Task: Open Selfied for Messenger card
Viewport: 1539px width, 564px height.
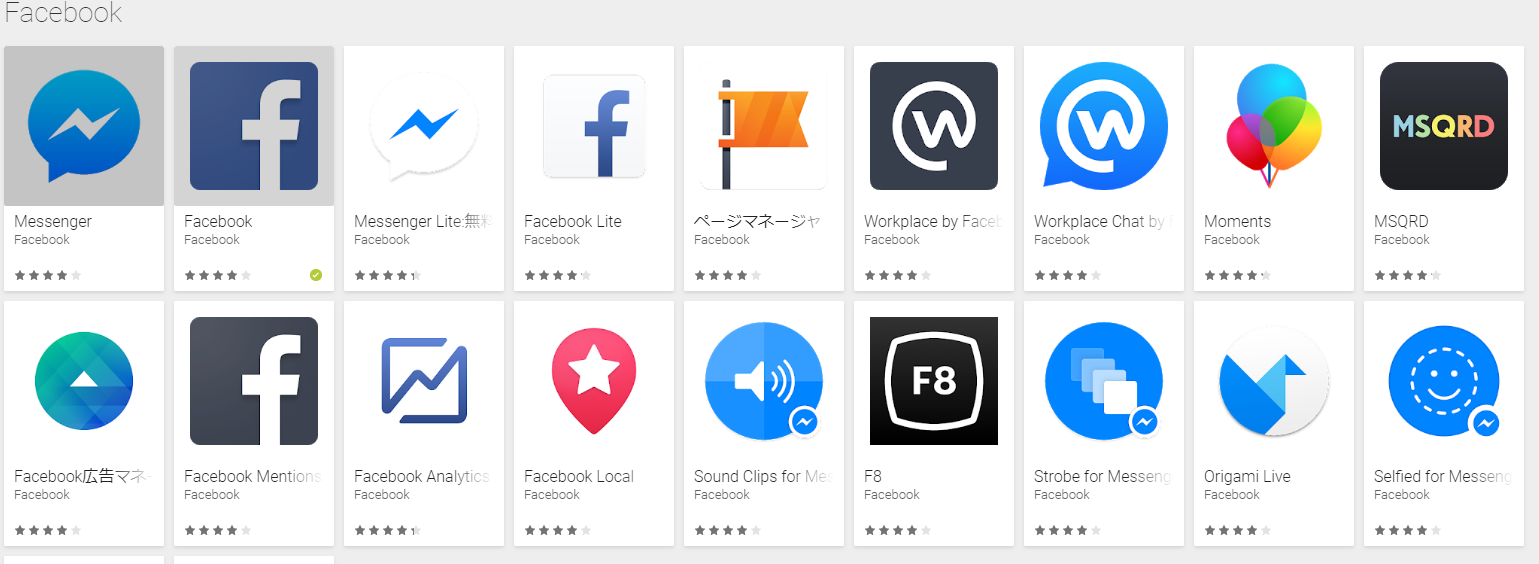Action: coord(1444,381)
